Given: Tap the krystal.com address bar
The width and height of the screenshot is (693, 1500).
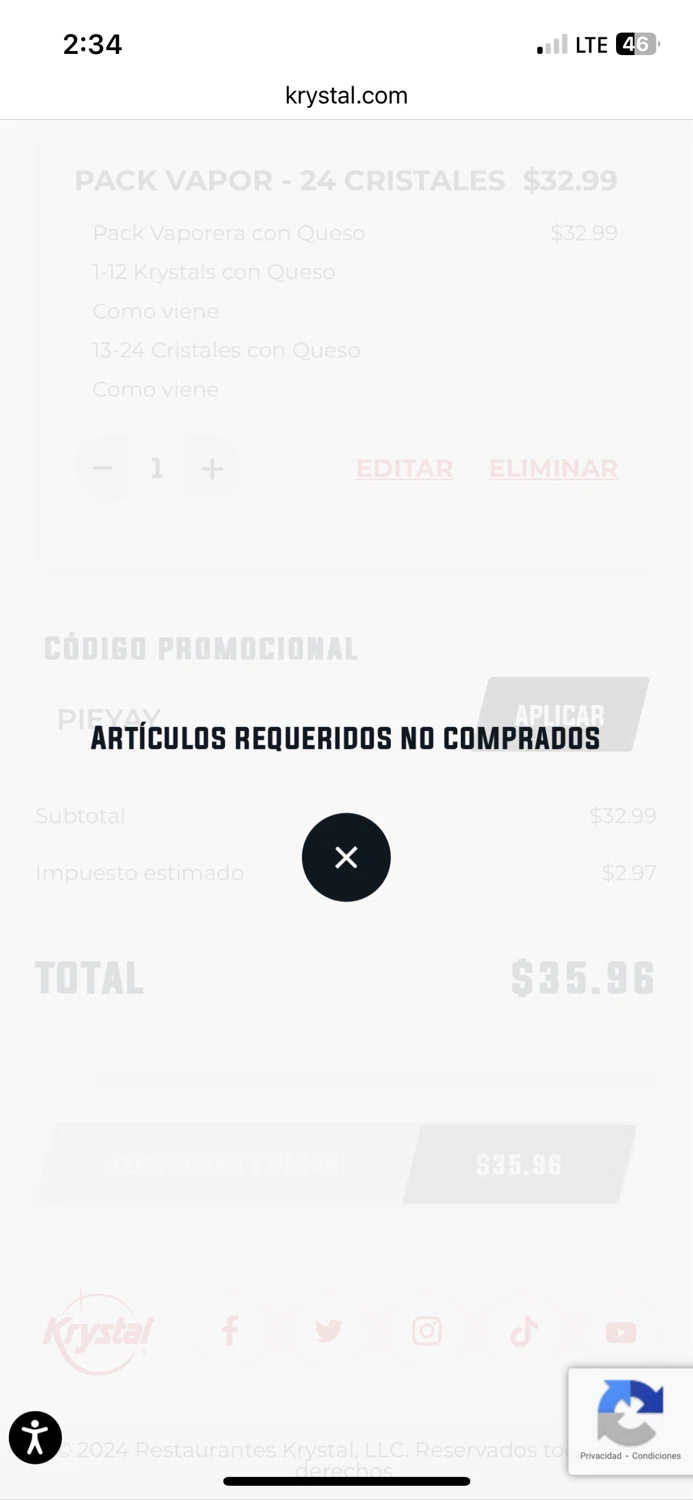Looking at the screenshot, I should (x=346, y=96).
